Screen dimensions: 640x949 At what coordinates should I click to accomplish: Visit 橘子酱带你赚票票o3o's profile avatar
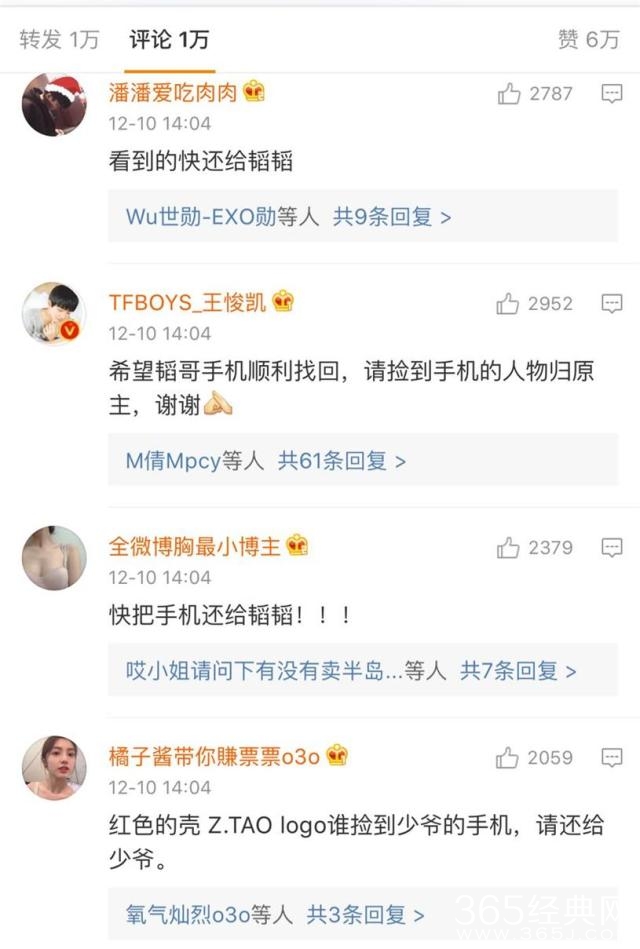point(54,768)
